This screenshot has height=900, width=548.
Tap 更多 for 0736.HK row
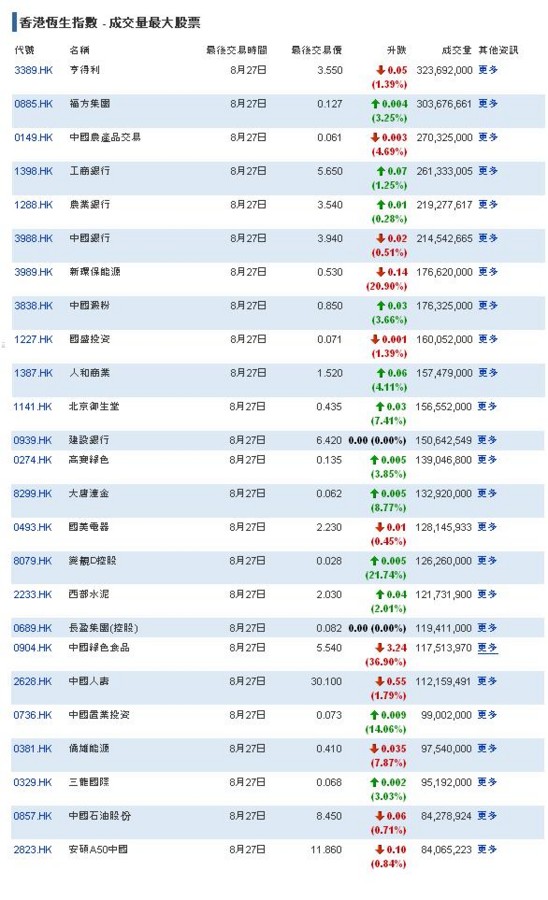point(487,715)
